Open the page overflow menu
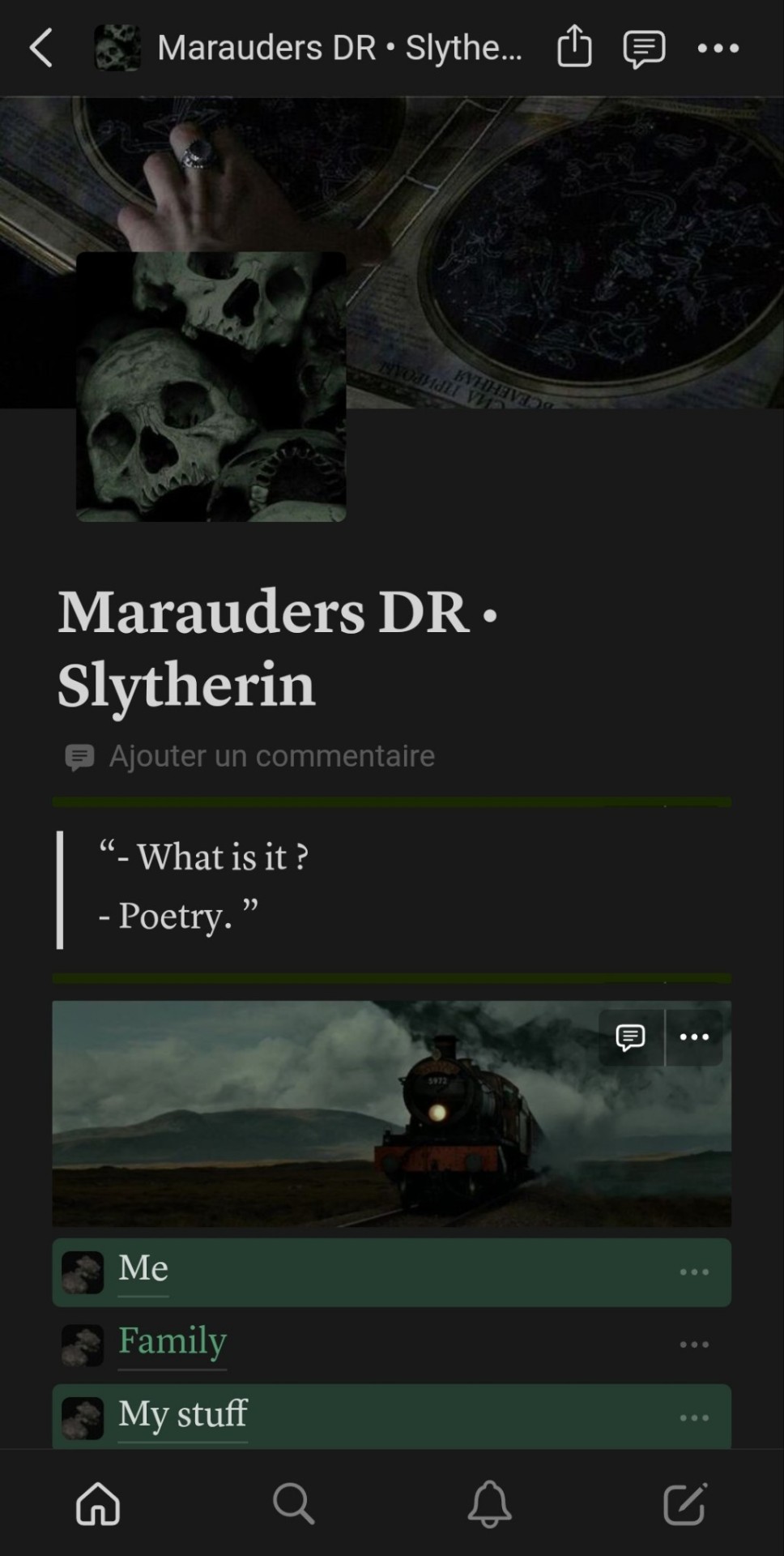 point(718,49)
